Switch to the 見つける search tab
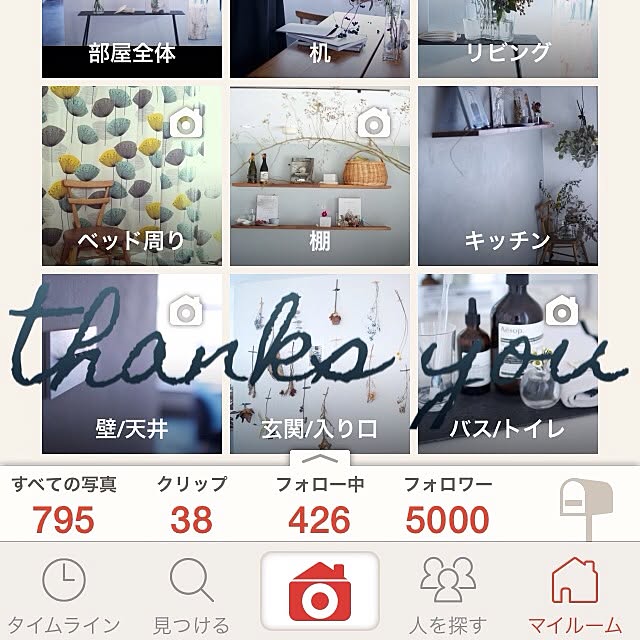This screenshot has width=640, height=640. coord(191,593)
